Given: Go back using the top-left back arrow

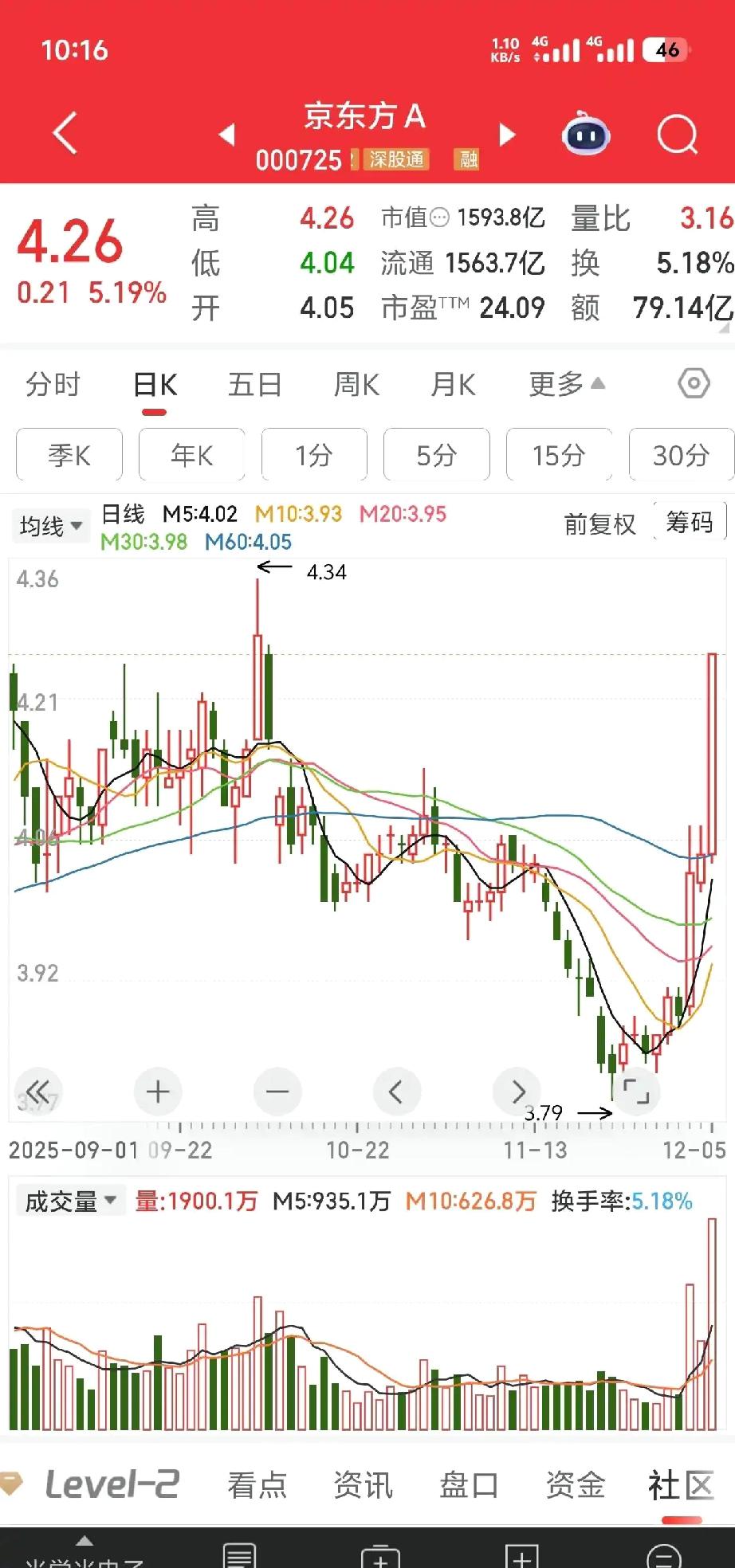Looking at the screenshot, I should (x=64, y=133).
